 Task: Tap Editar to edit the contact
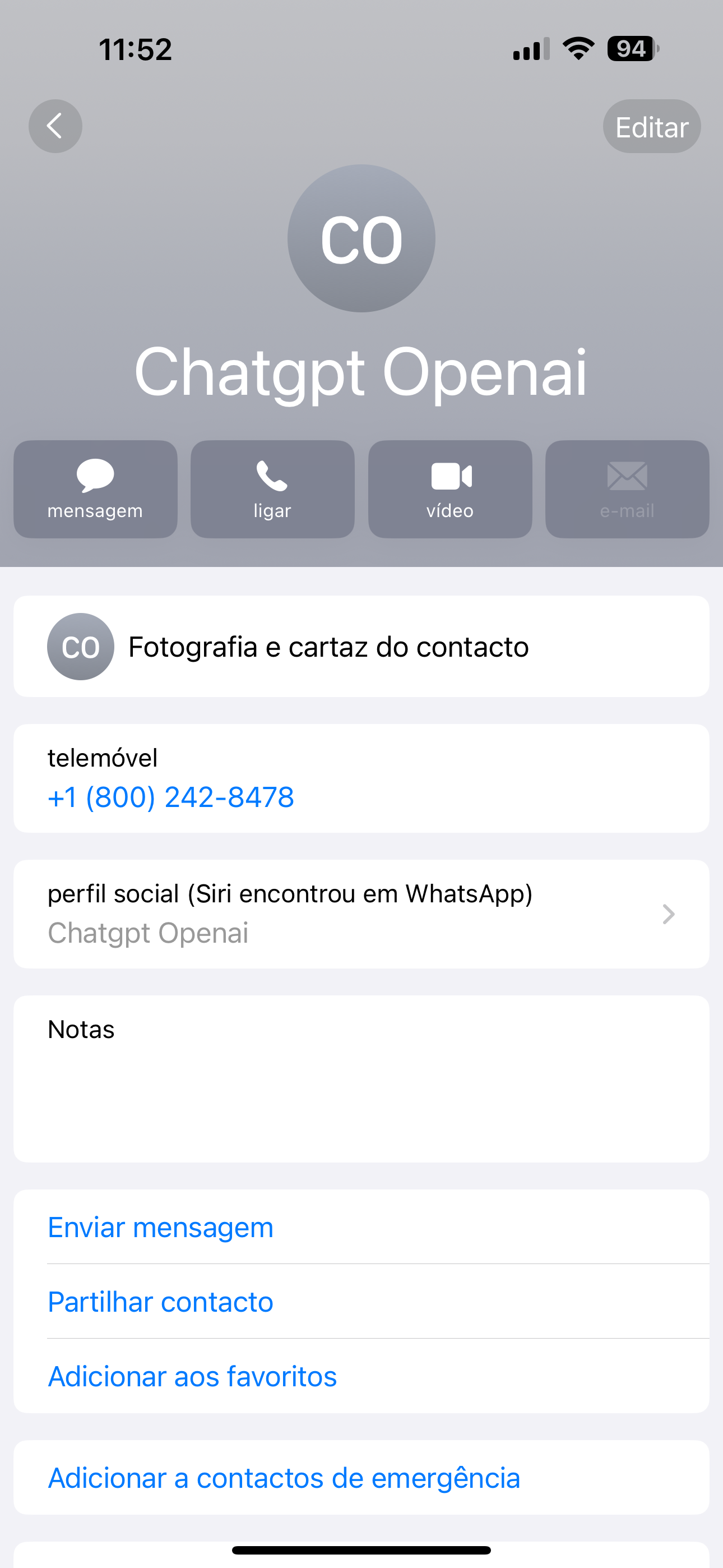(651, 126)
